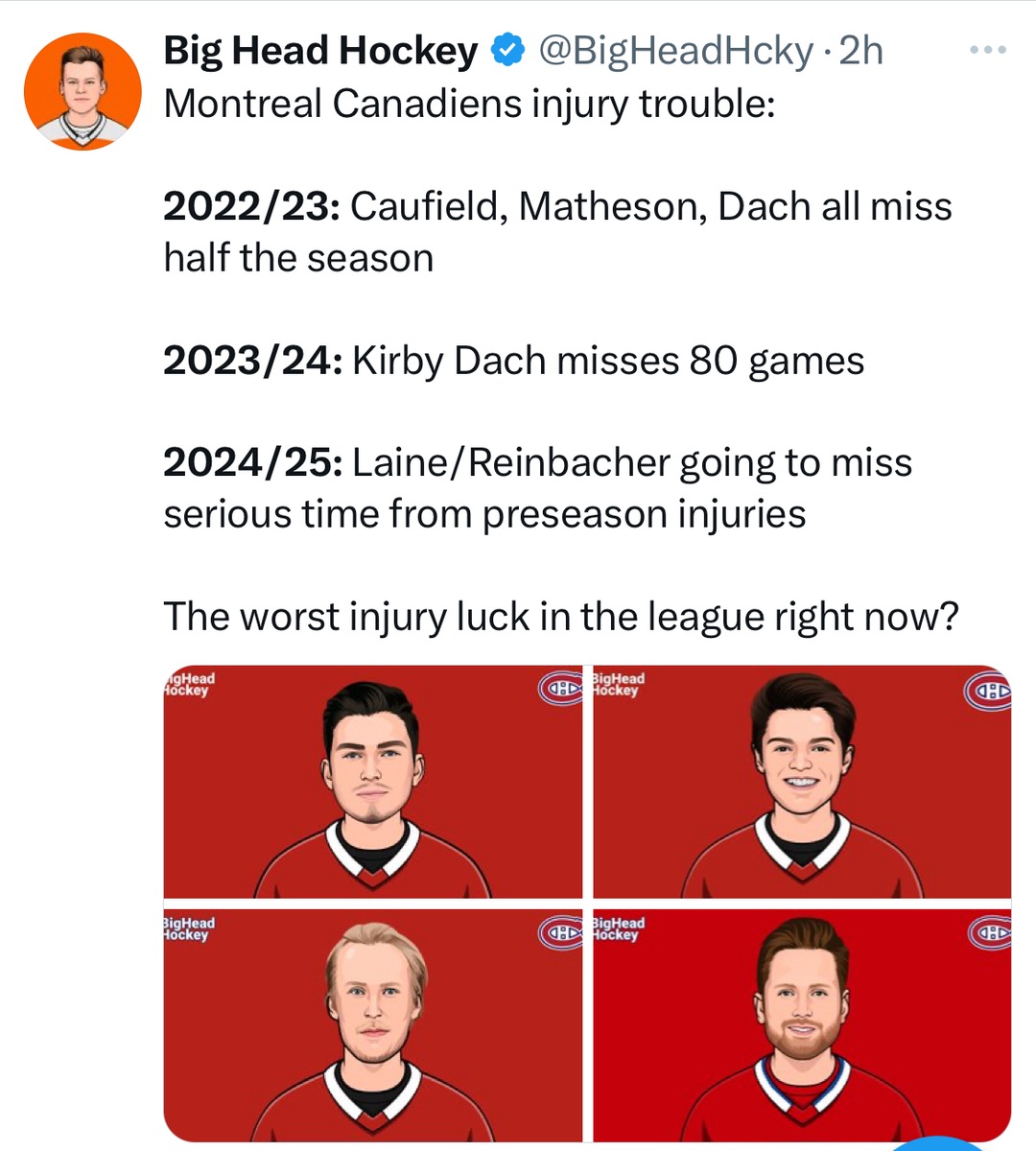Image resolution: width=1036 pixels, height=1151 pixels.
Task: View the image of the red-bearded player
Action: (802, 1024)
